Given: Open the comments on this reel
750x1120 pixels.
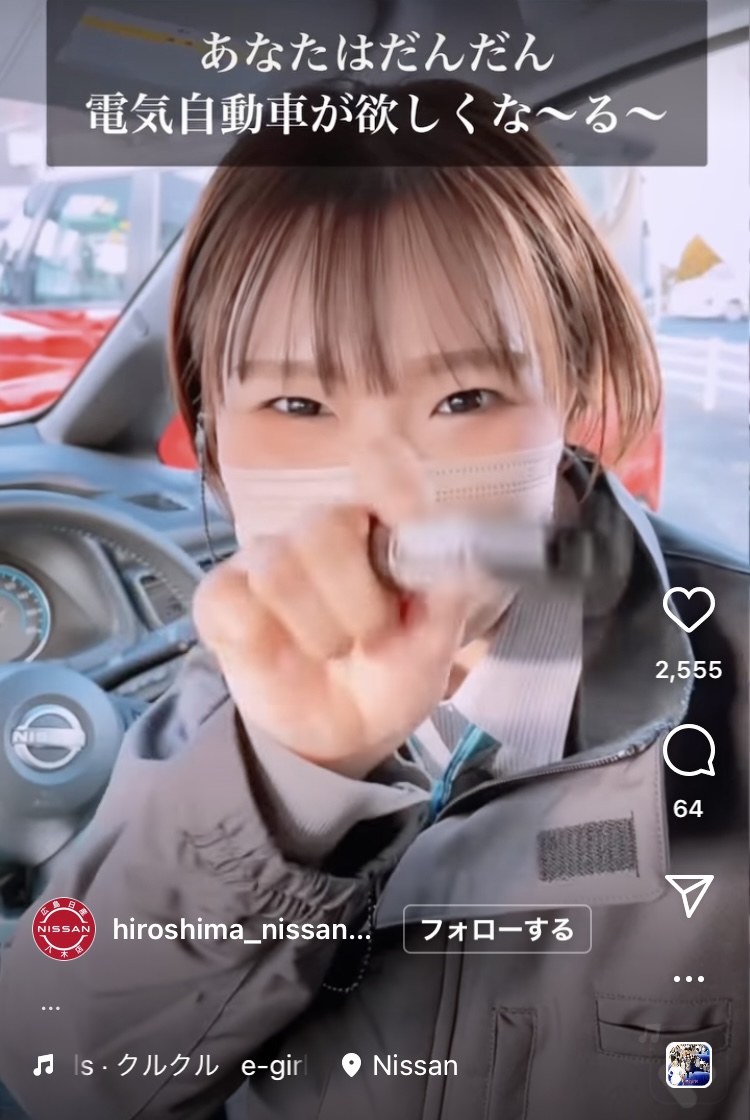Looking at the screenshot, I should tap(689, 751).
